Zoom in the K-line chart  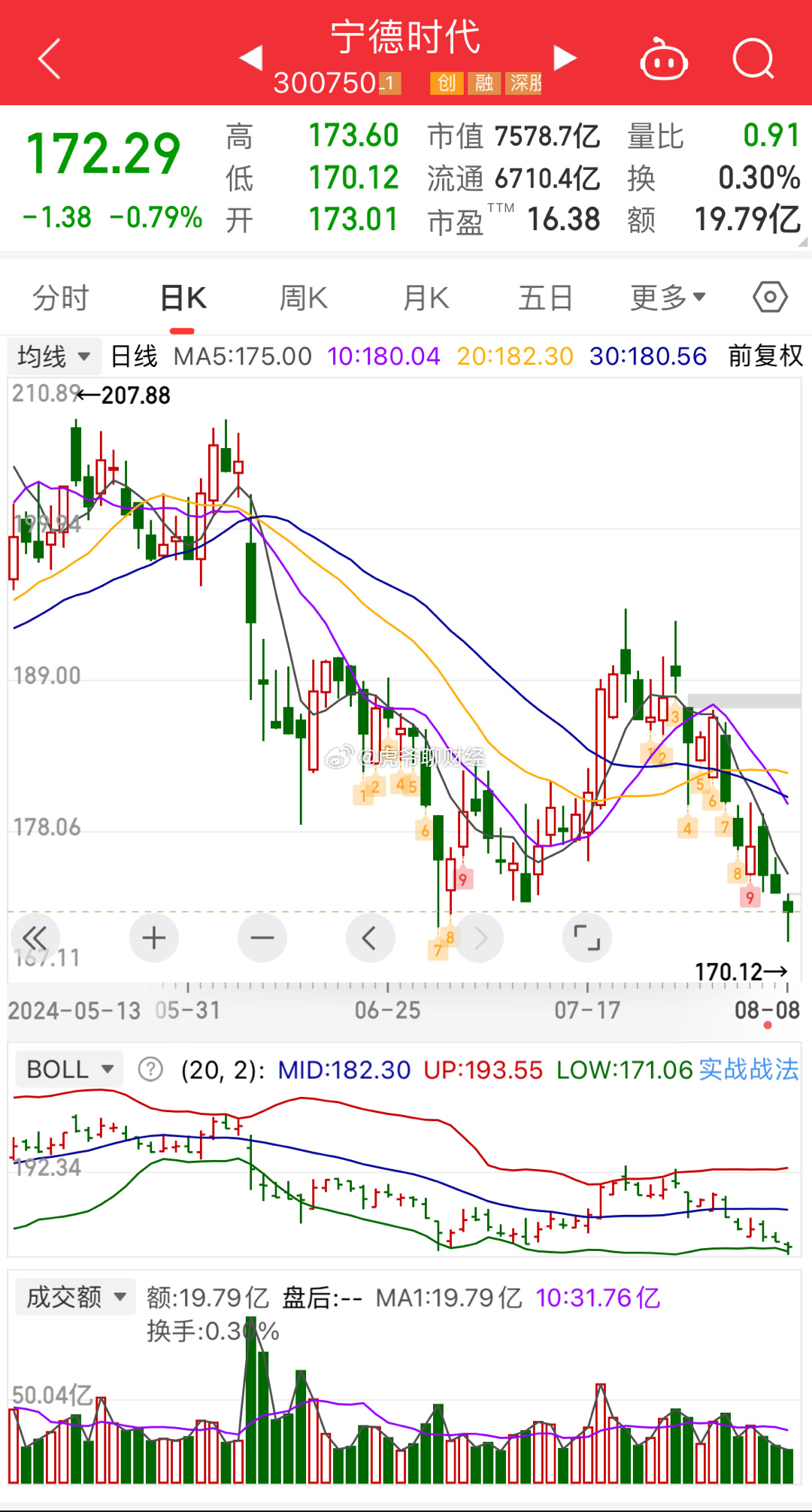point(154,938)
